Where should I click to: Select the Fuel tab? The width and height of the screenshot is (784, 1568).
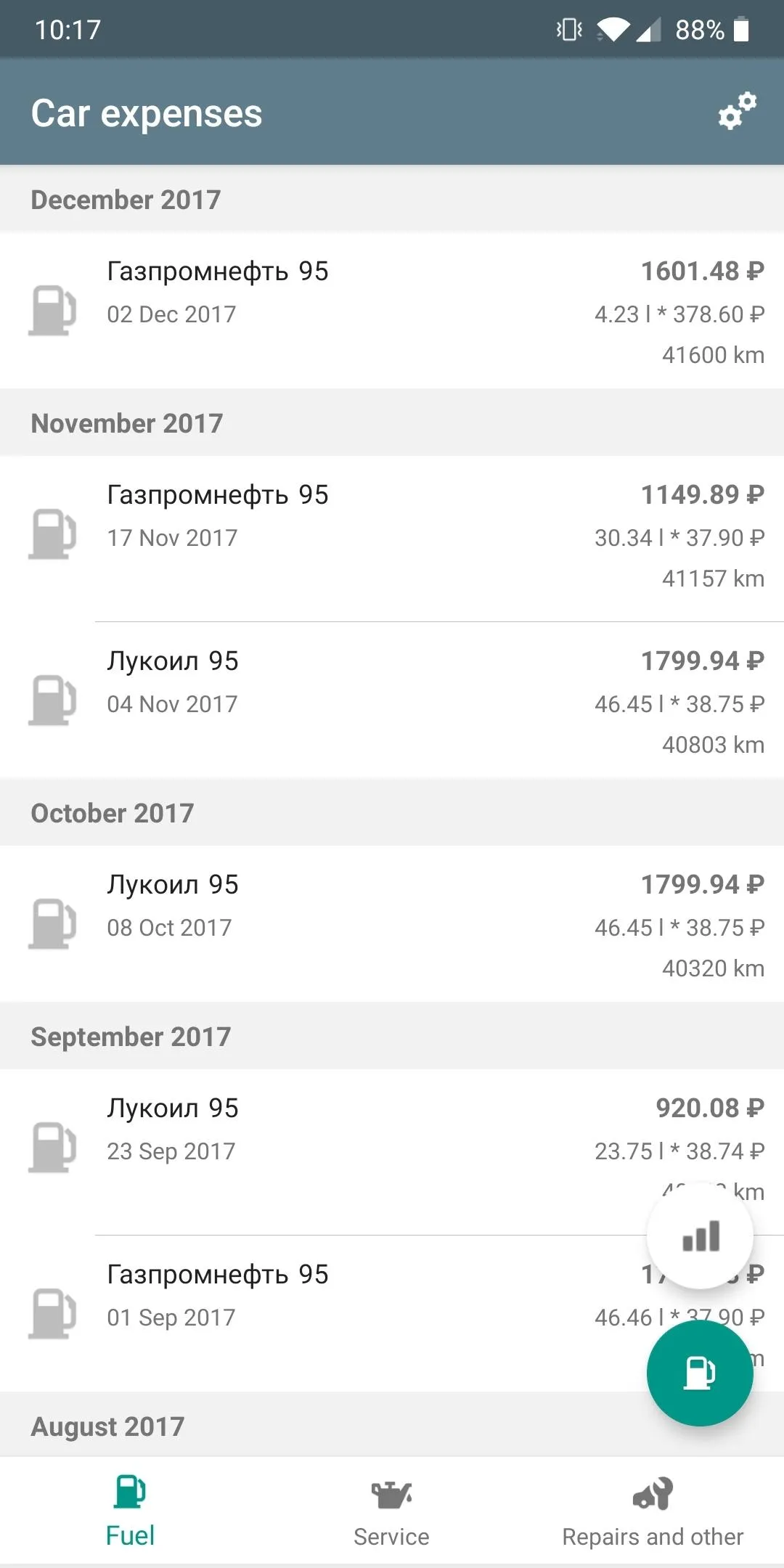click(130, 1511)
